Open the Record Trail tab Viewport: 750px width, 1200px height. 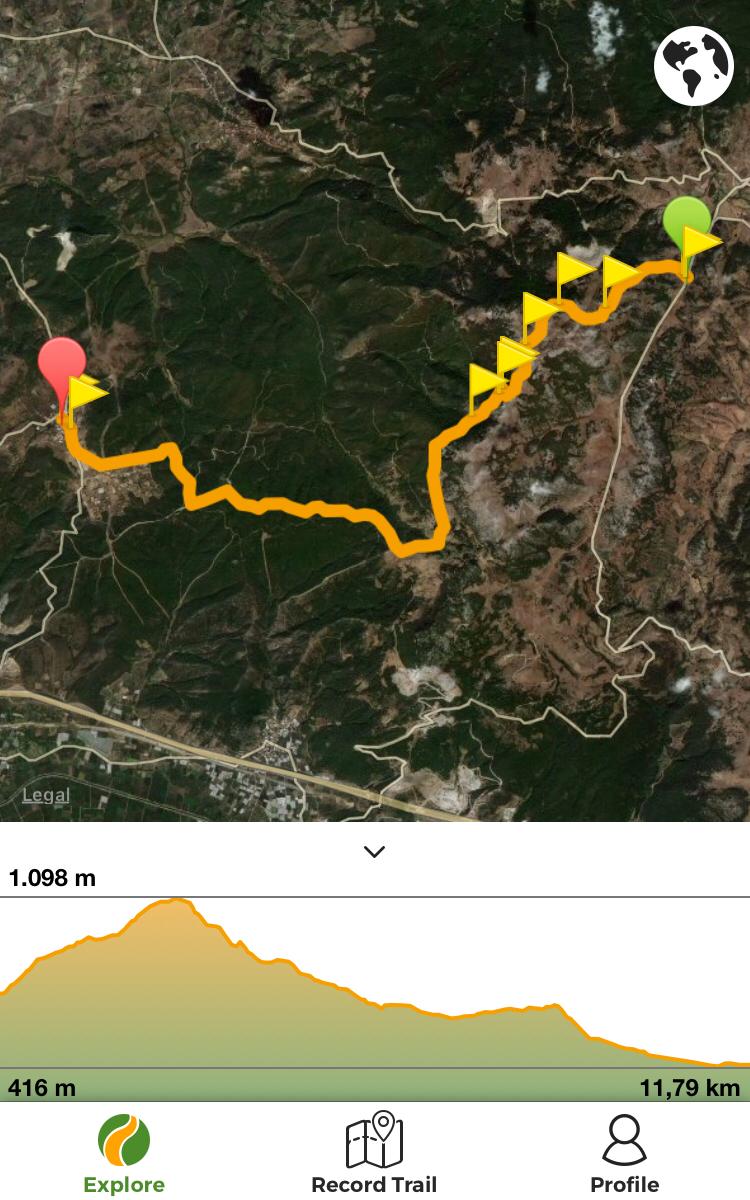[x=374, y=1153]
